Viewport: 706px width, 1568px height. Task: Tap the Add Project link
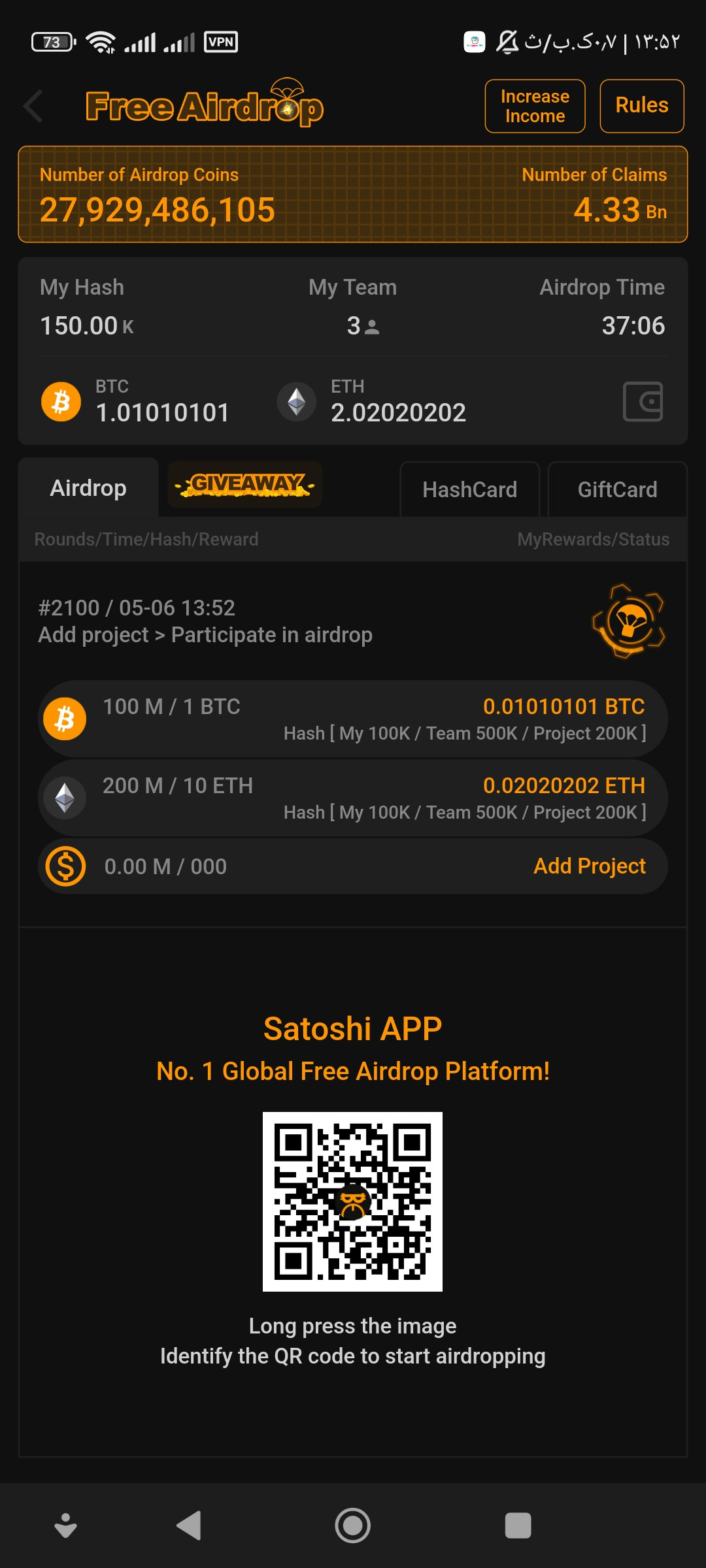(590, 866)
